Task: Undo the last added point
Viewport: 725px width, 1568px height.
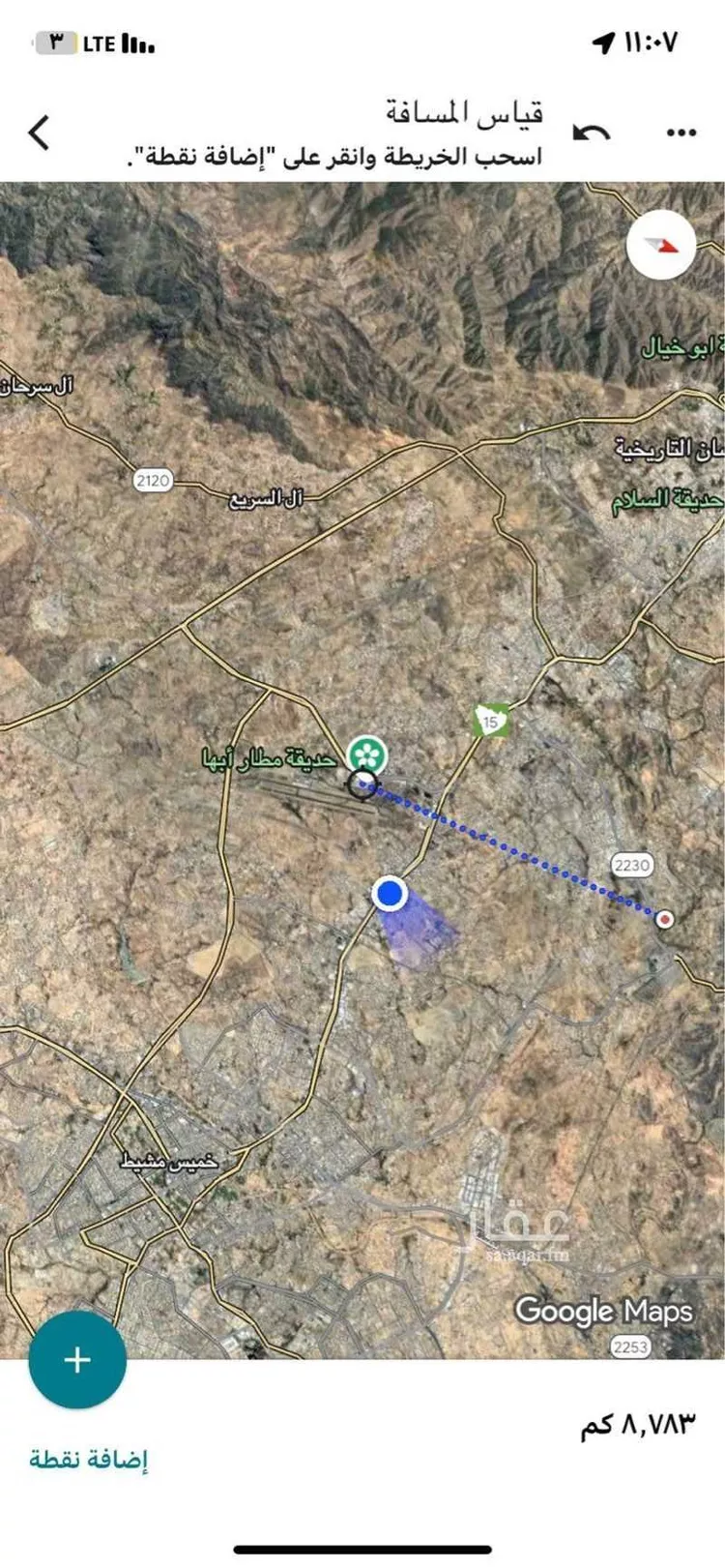Action: [x=591, y=133]
